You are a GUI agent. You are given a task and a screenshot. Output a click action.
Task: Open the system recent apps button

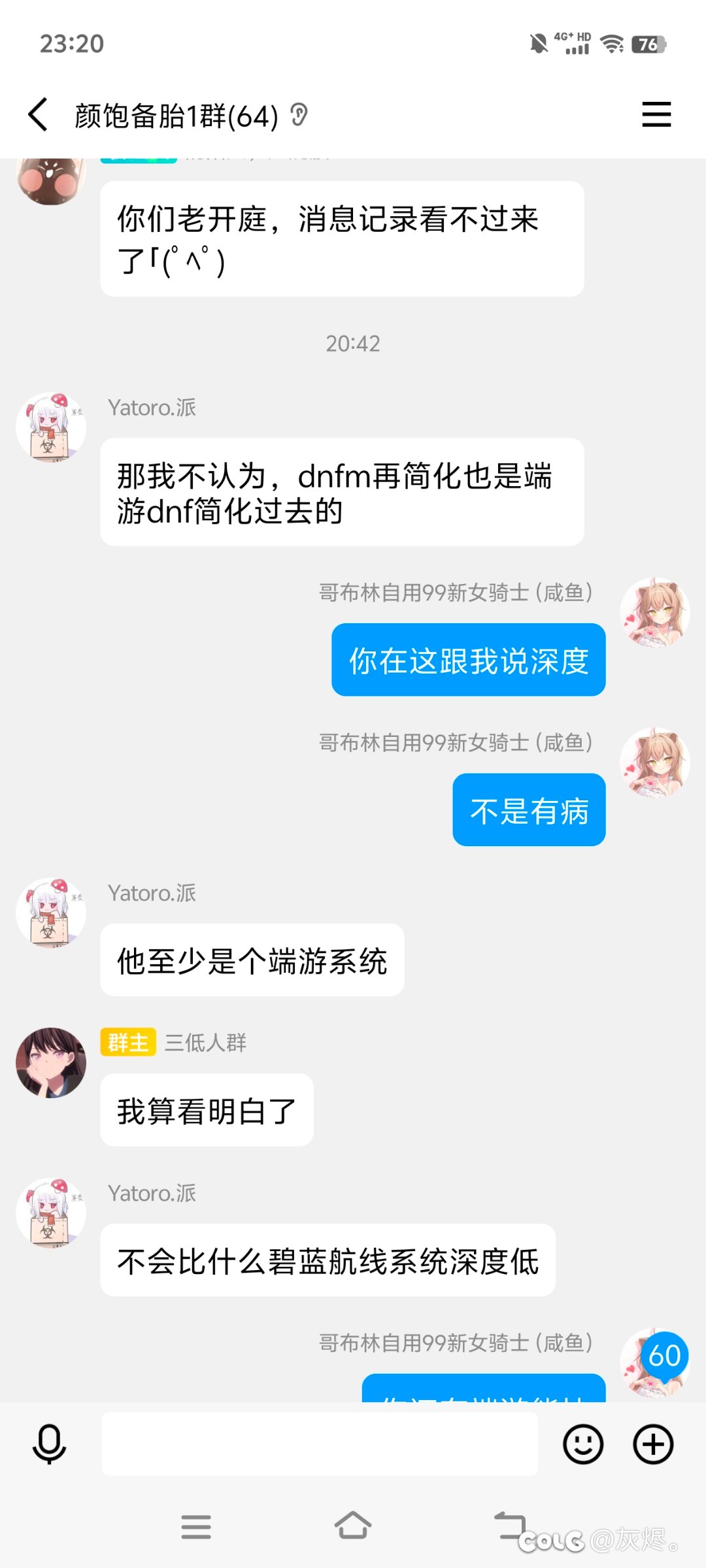196,1527
